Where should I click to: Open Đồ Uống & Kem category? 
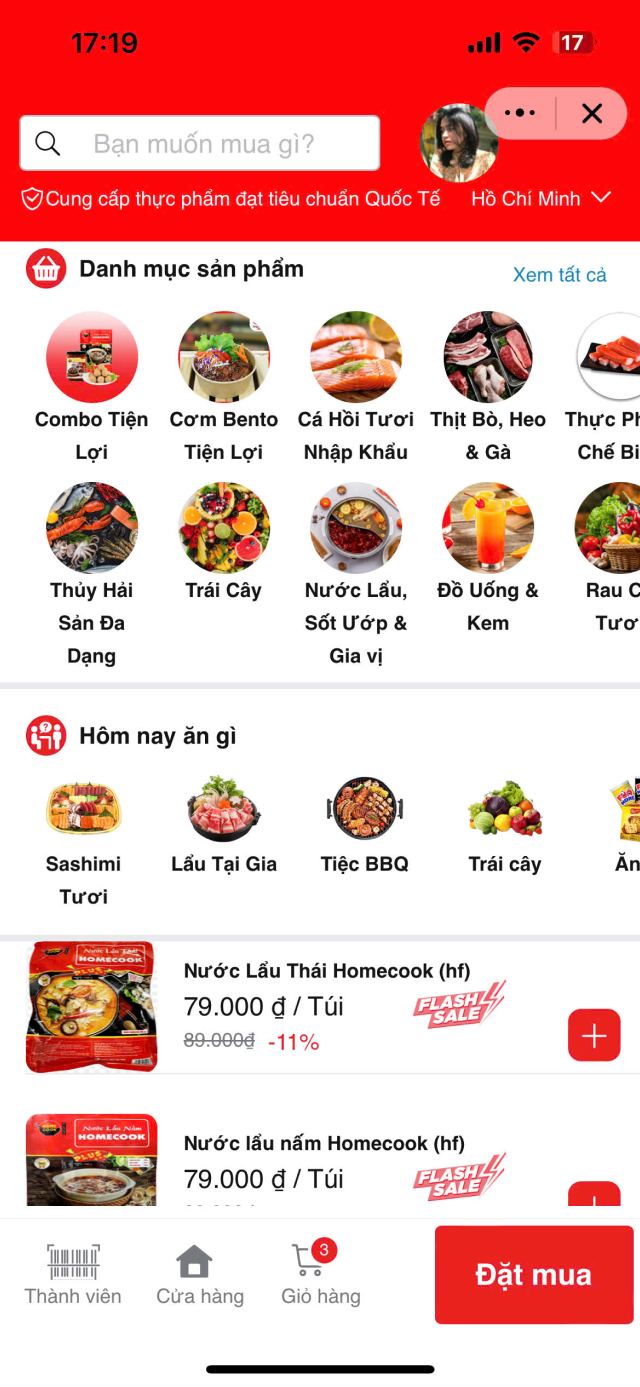488,528
